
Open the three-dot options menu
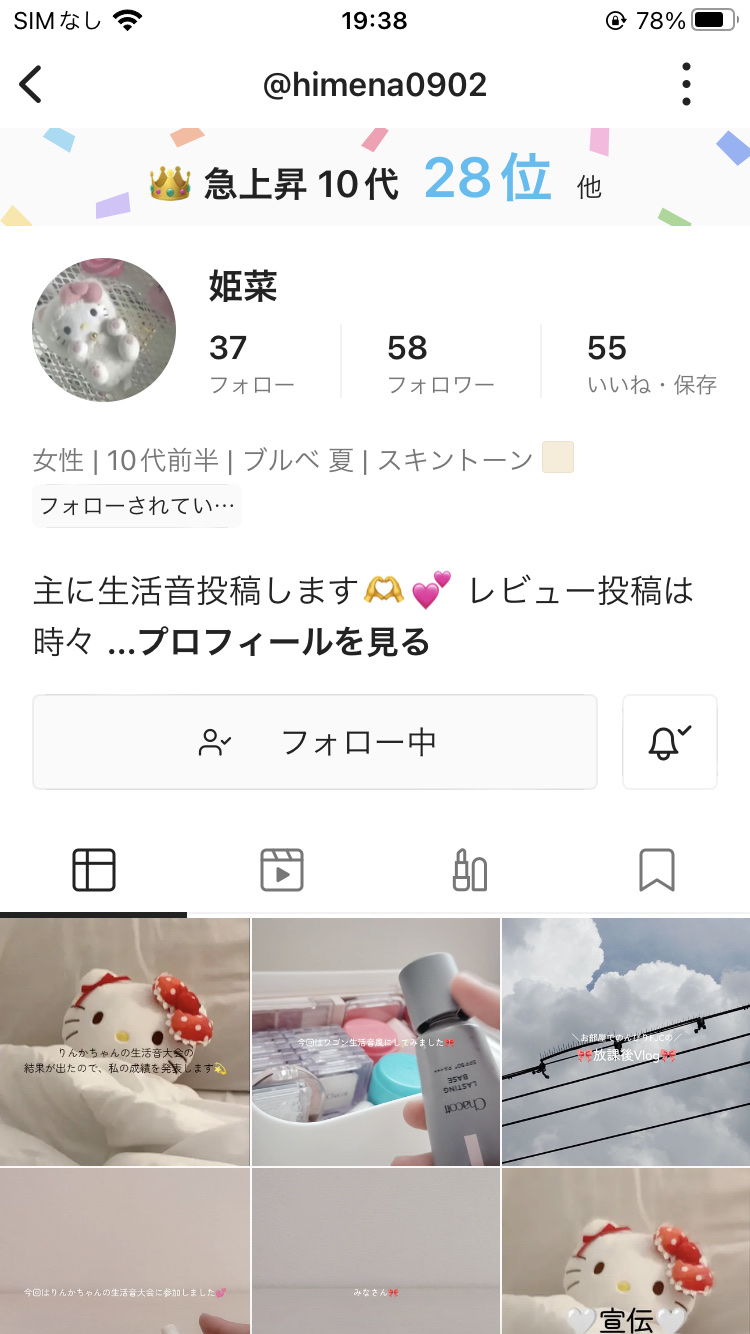coord(686,84)
